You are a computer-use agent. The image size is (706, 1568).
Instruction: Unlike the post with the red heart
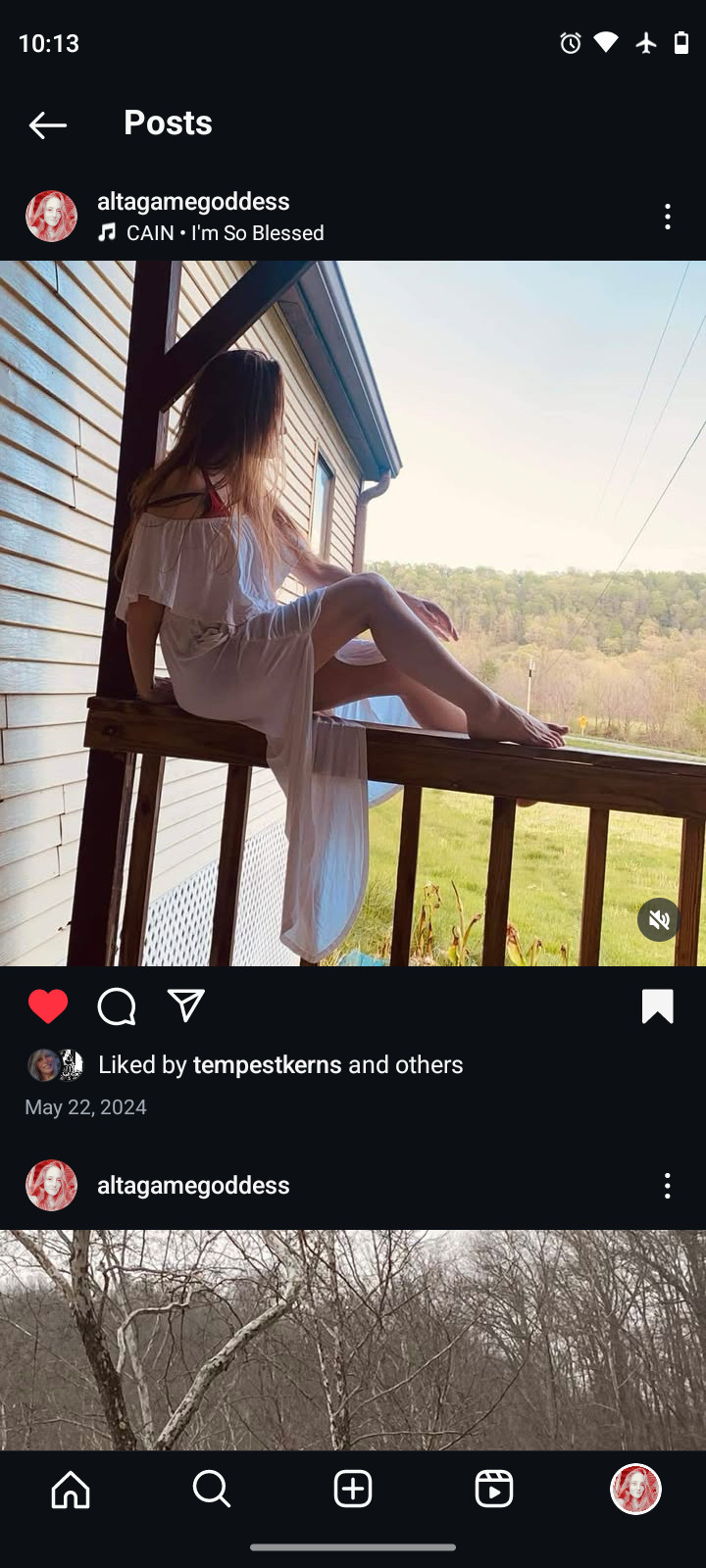tap(48, 1006)
